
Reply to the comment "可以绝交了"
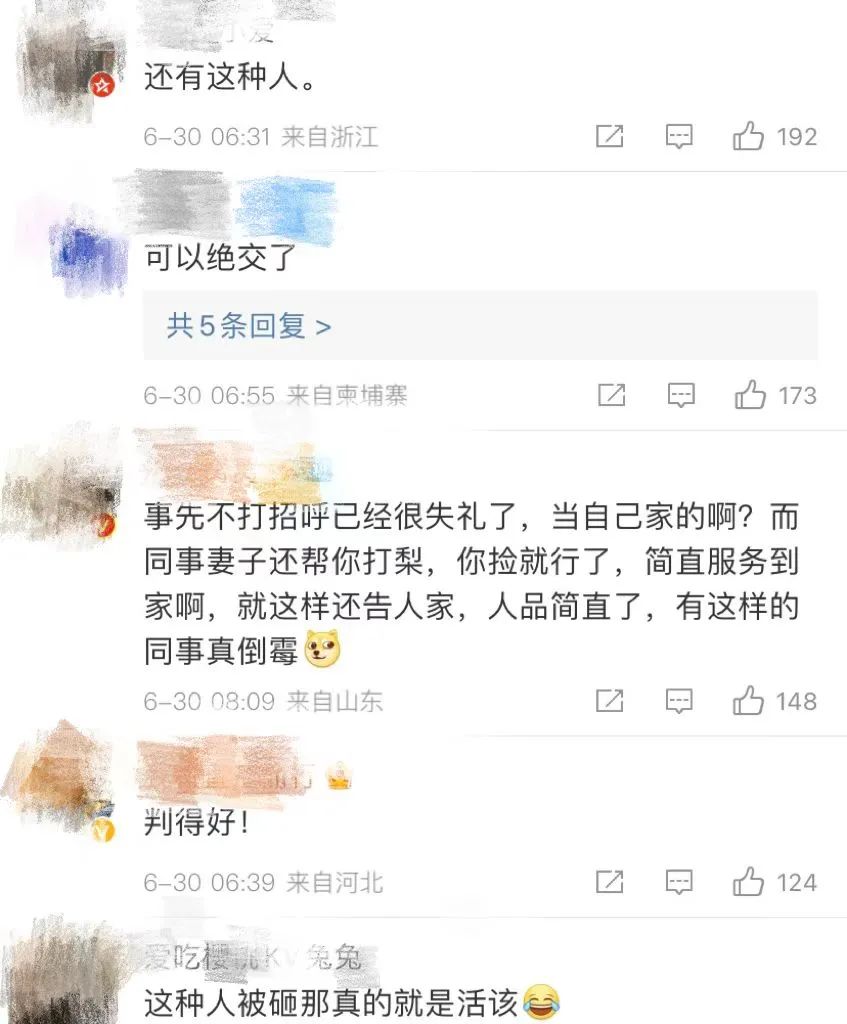click(x=681, y=396)
